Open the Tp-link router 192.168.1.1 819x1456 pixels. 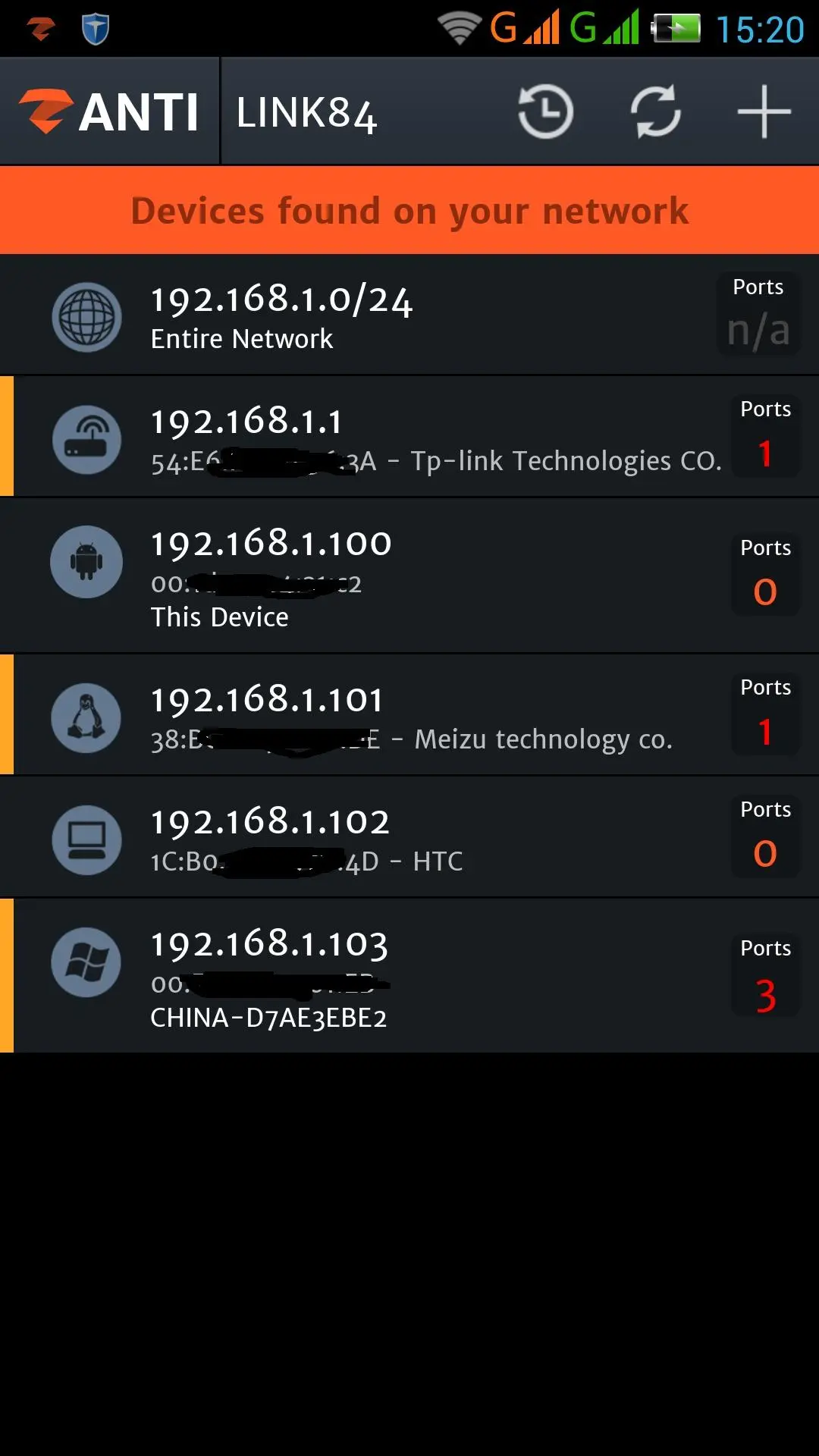click(409, 438)
